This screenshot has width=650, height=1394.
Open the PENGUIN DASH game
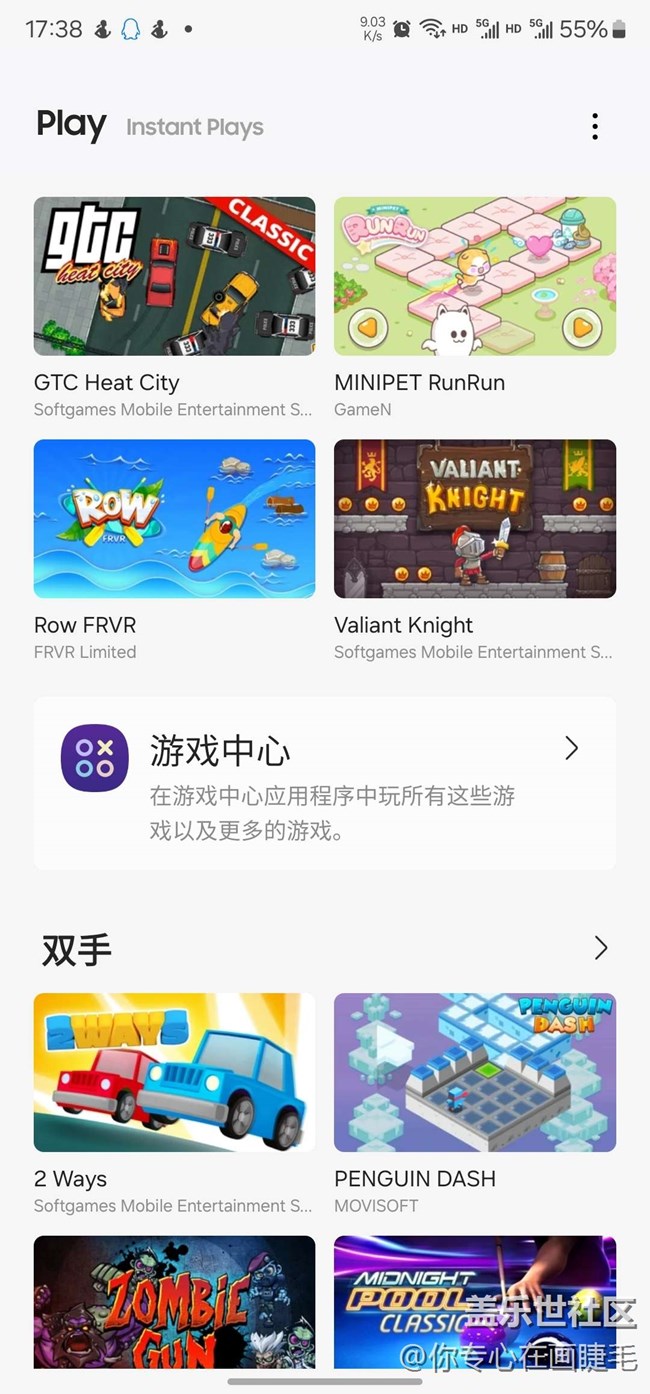[x=474, y=1072]
